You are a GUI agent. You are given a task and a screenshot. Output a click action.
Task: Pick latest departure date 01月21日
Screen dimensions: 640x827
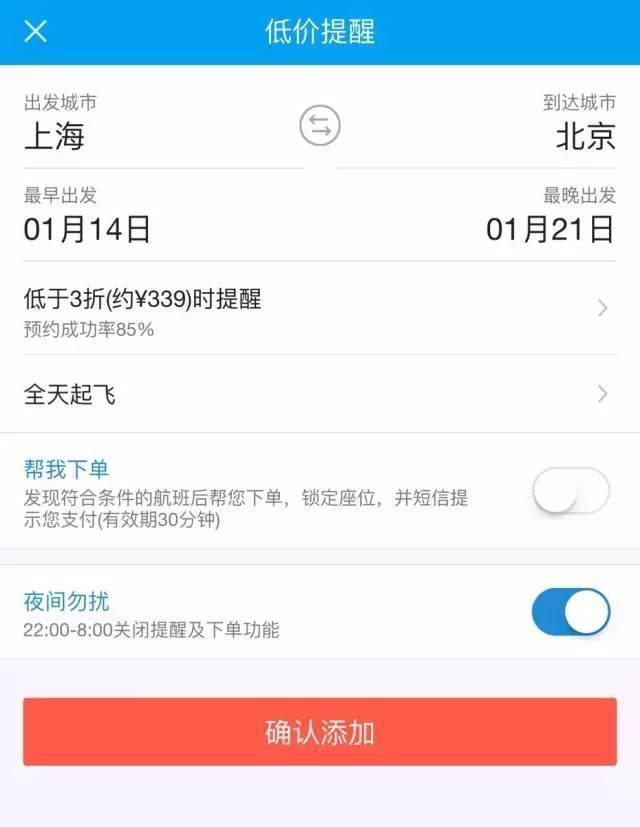[550, 229]
